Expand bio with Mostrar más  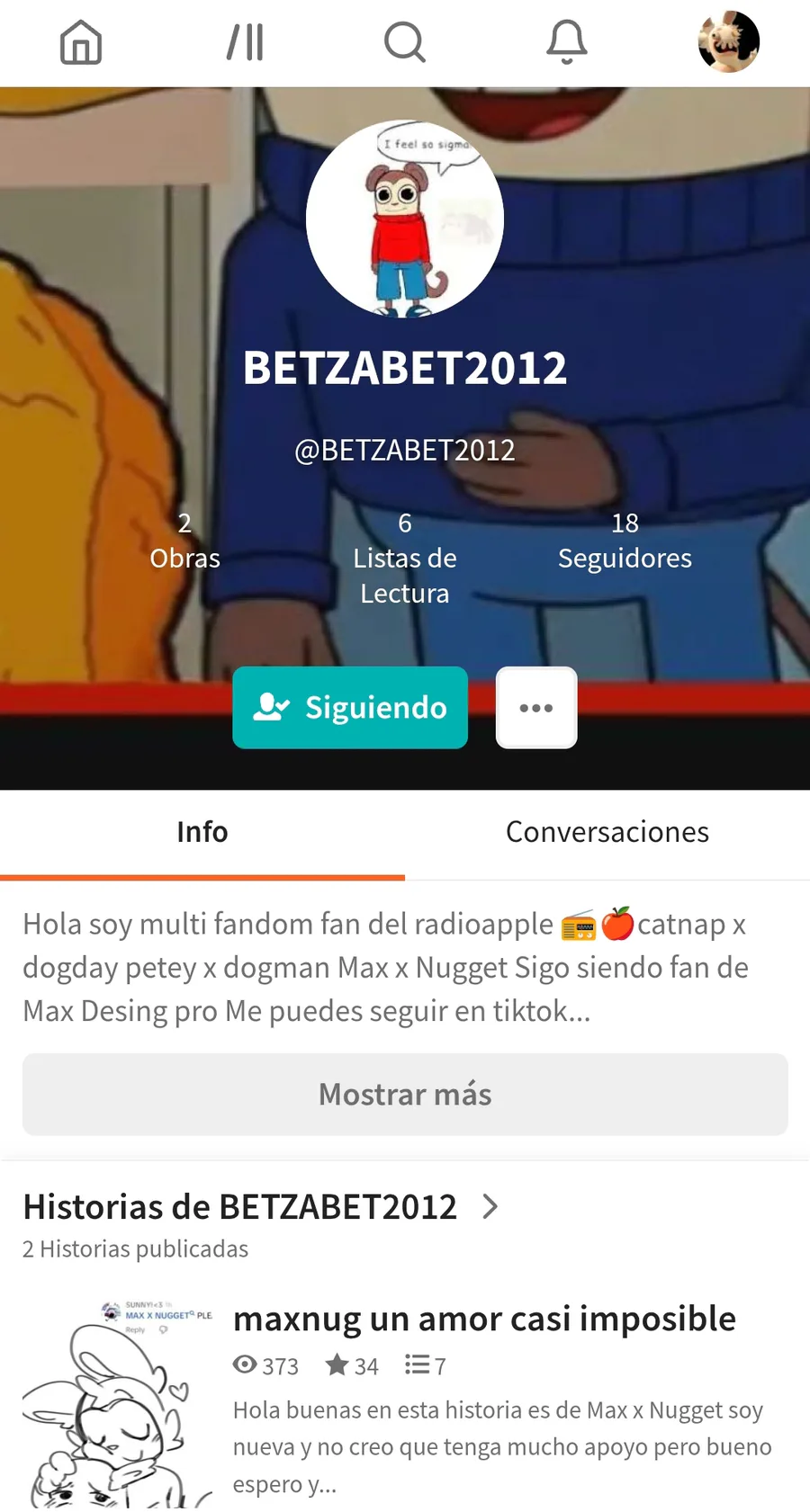point(405,1094)
